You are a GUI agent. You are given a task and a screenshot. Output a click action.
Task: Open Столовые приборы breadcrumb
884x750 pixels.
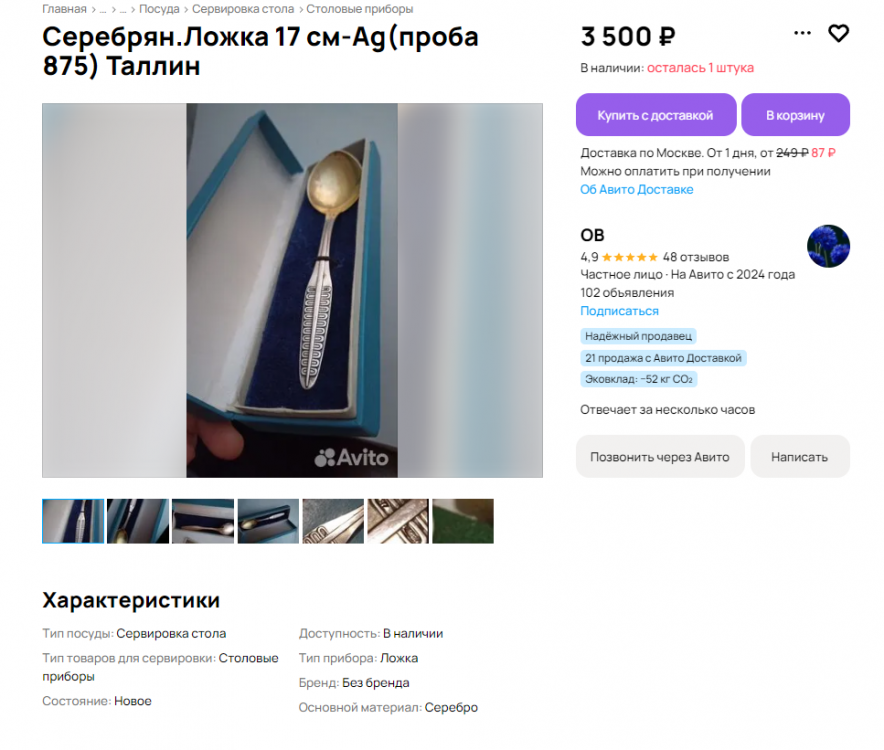tap(359, 9)
